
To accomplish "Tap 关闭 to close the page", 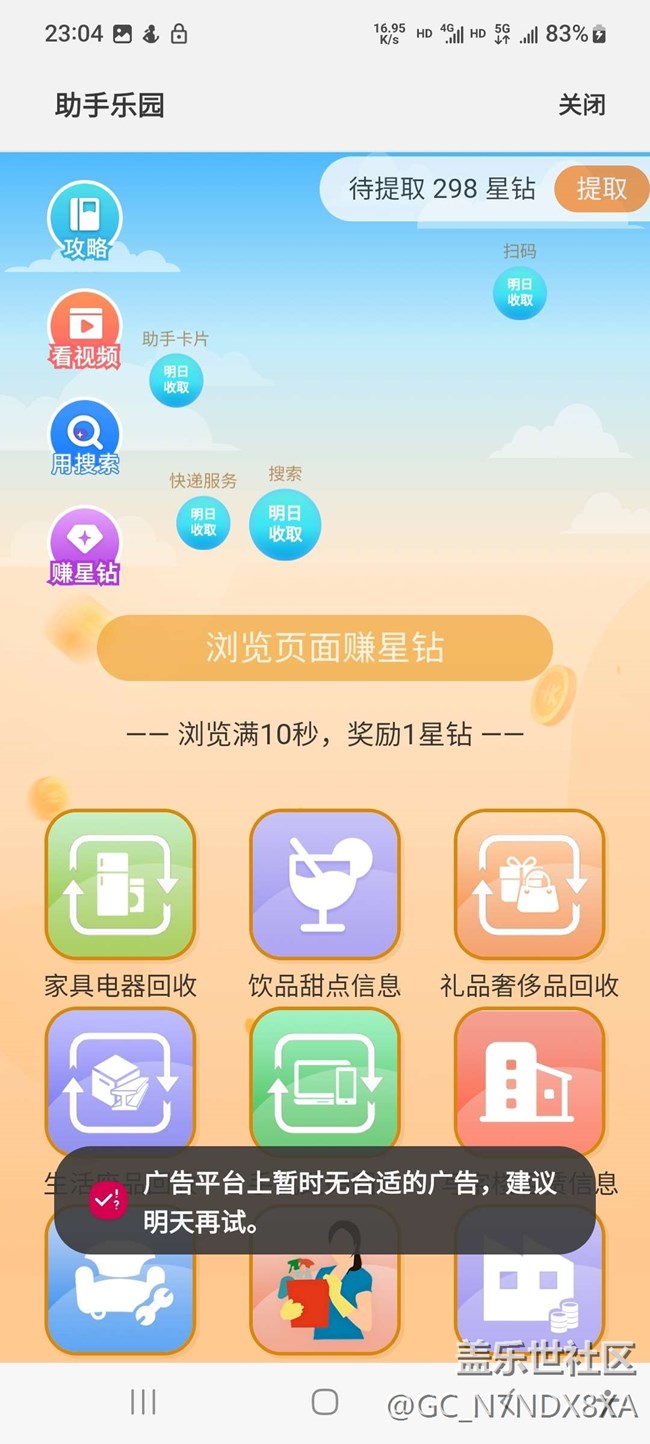I will 581,105.
